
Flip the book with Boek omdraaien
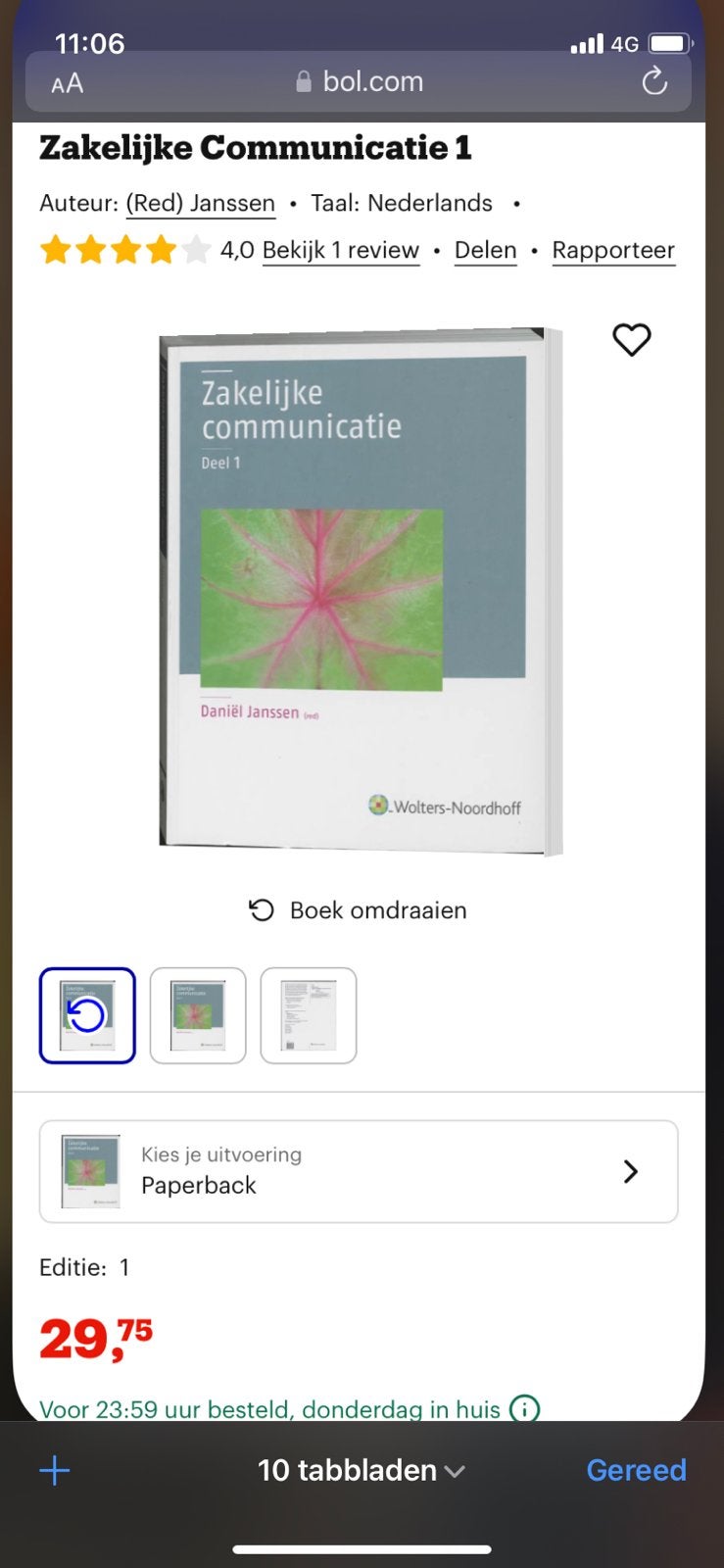point(358,910)
